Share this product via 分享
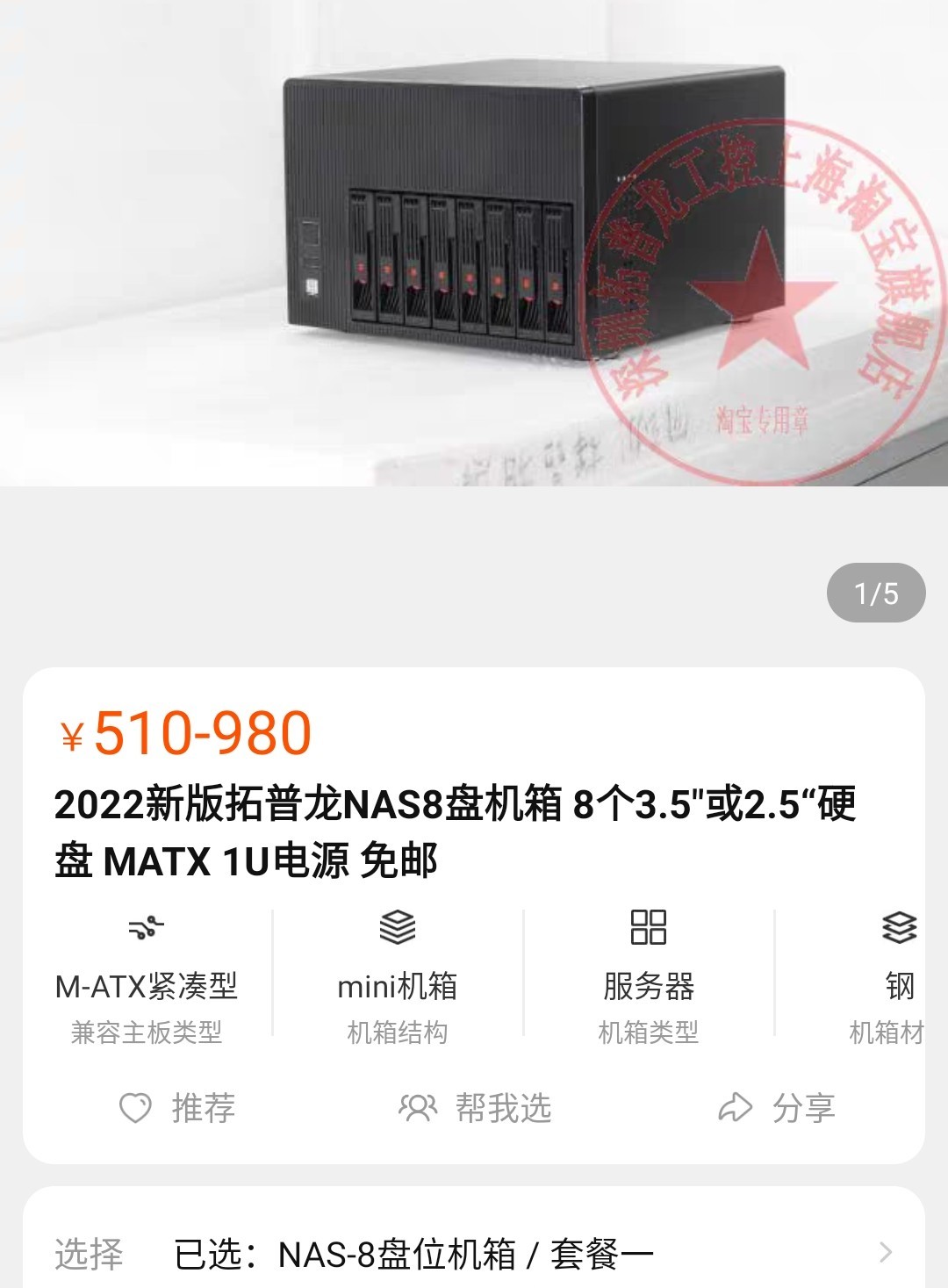 coord(776,1108)
